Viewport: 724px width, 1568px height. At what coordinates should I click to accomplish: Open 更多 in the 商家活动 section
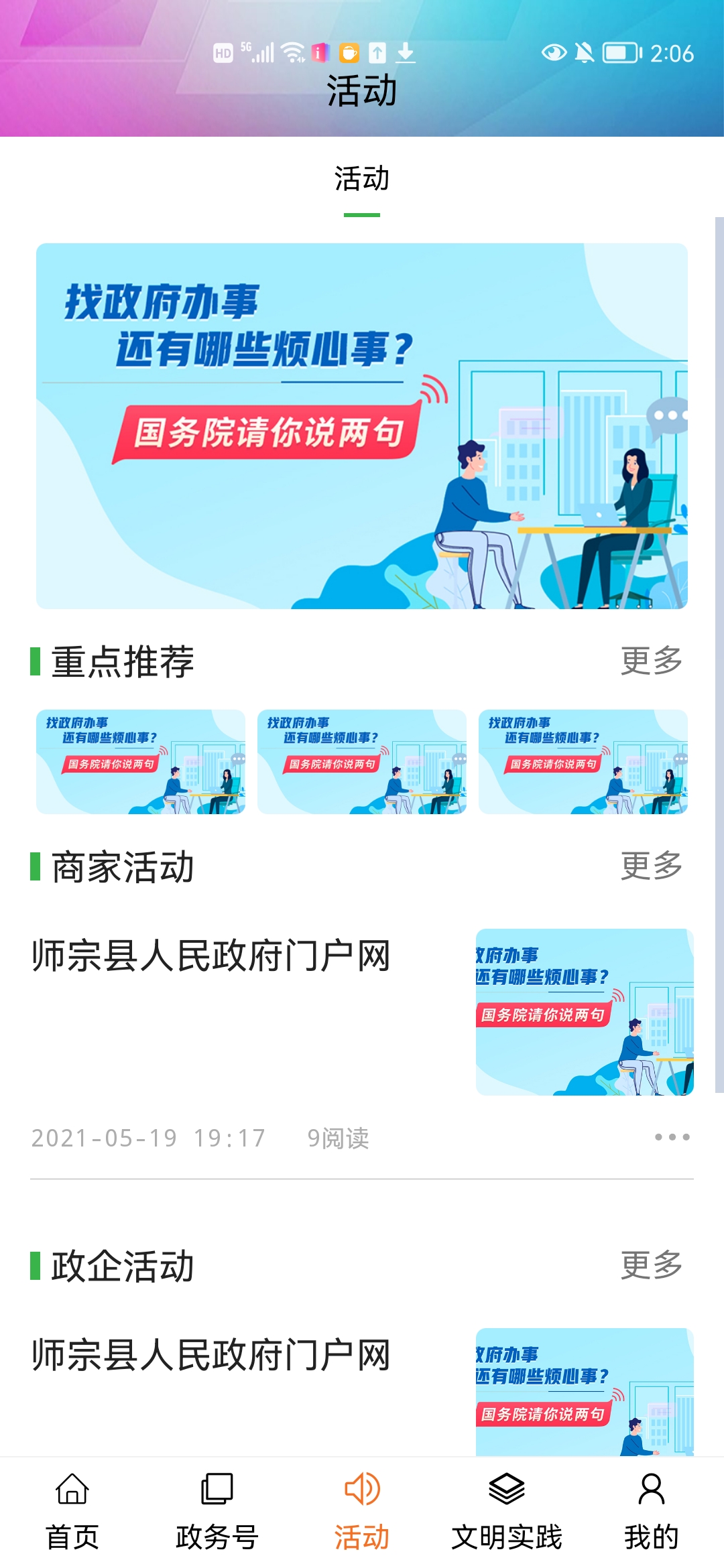tap(651, 866)
